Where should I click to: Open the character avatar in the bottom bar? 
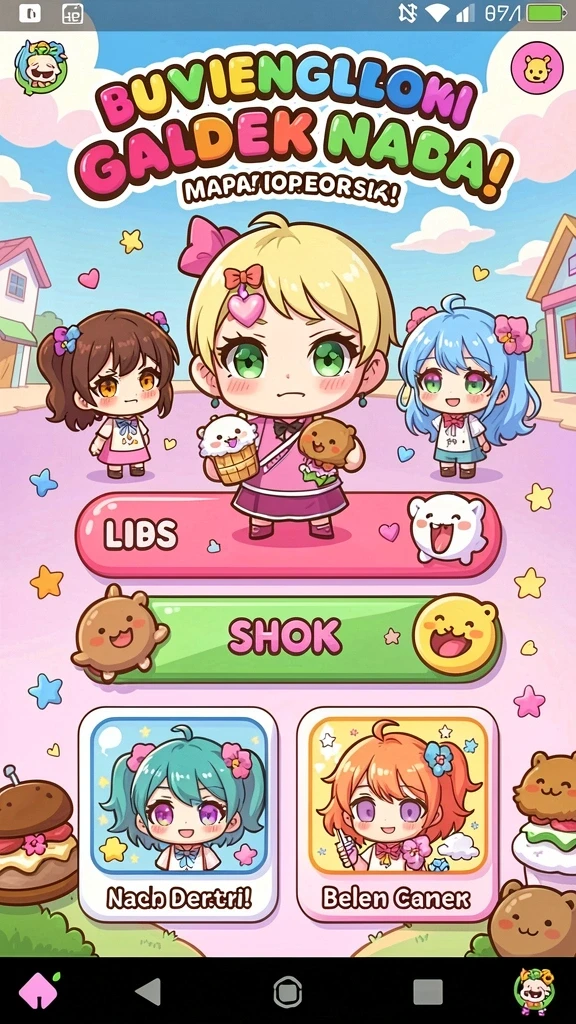[x=534, y=991]
